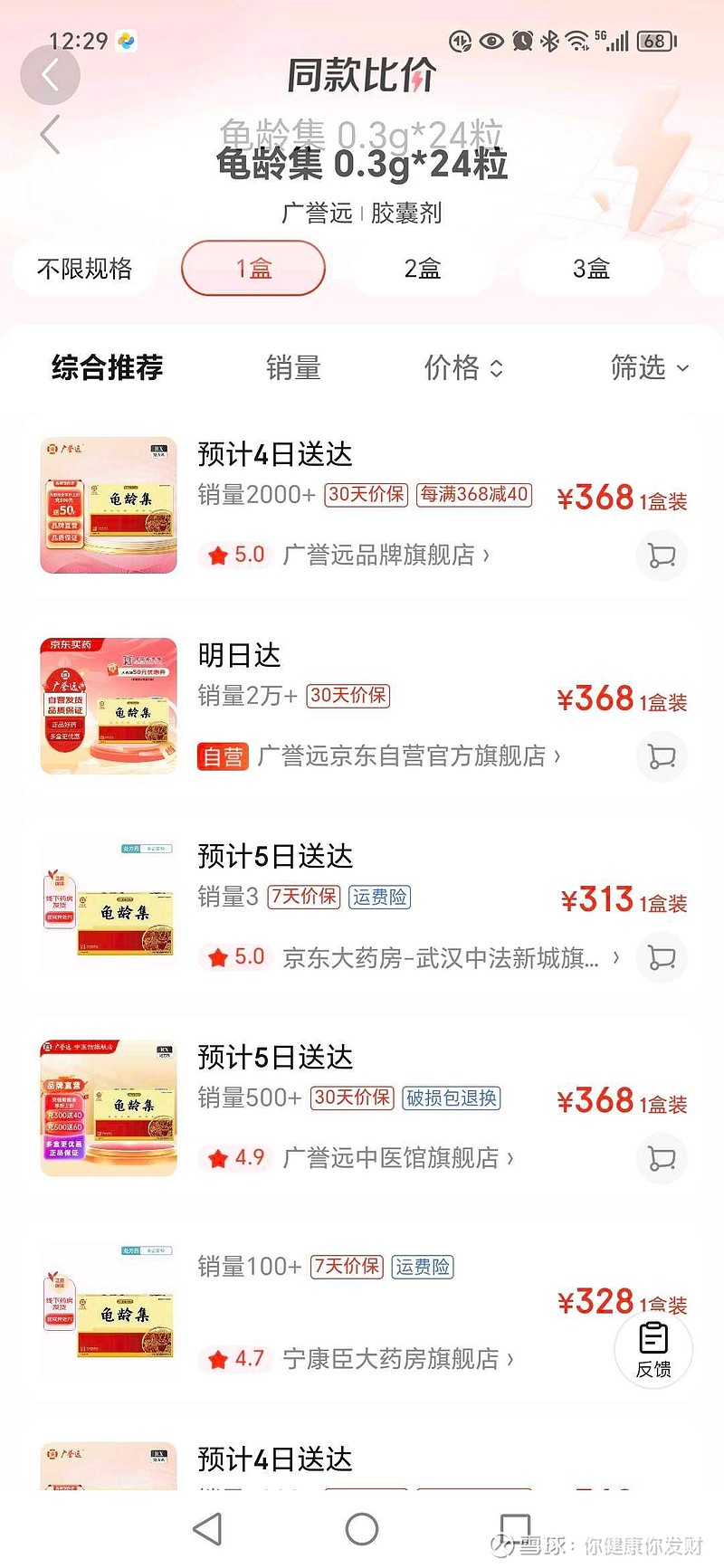
Task: Open 广誉远京东自营官方旗舰店 store page
Action: (x=407, y=757)
